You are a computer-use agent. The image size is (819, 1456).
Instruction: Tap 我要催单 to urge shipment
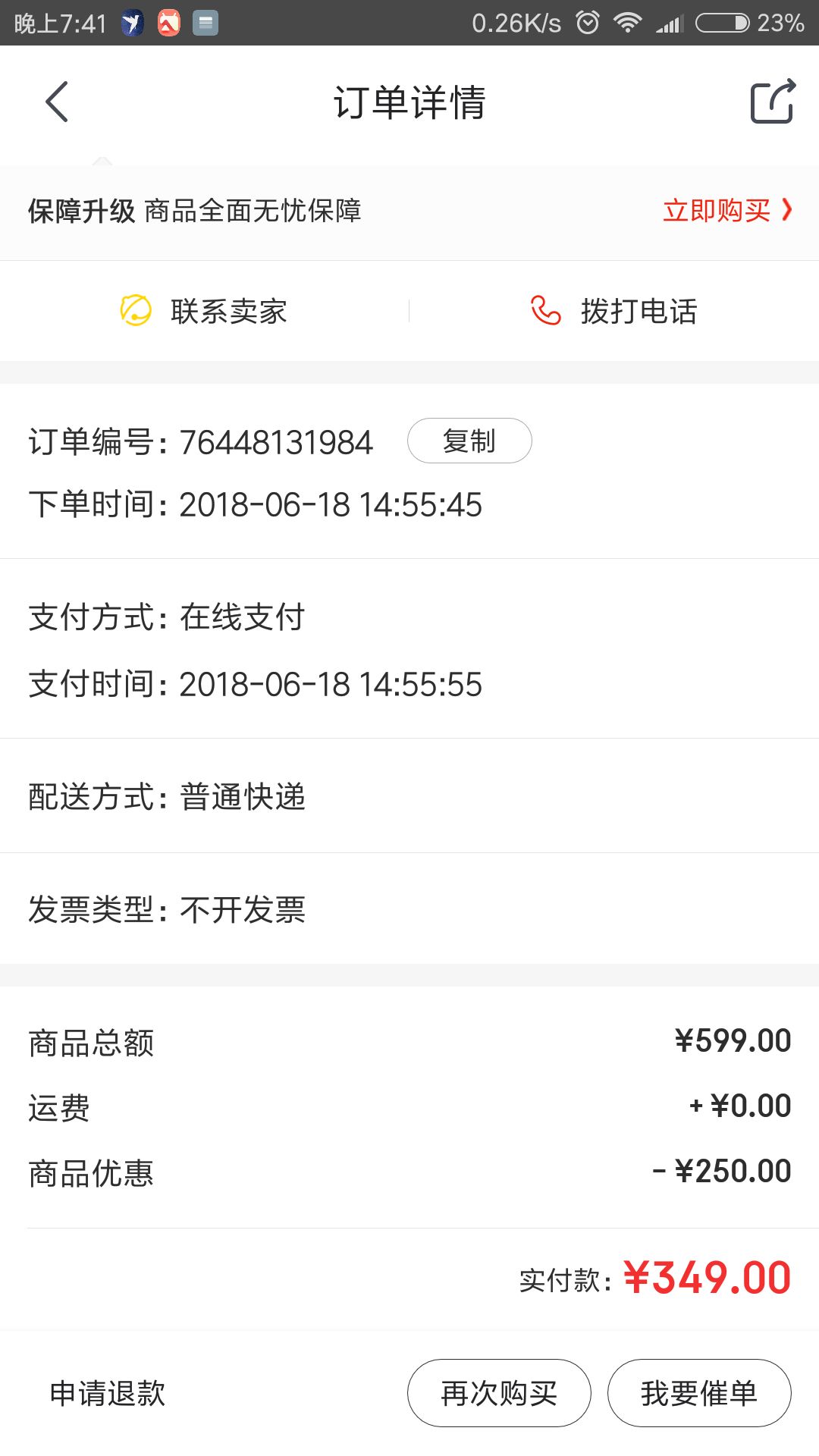[x=699, y=1392]
